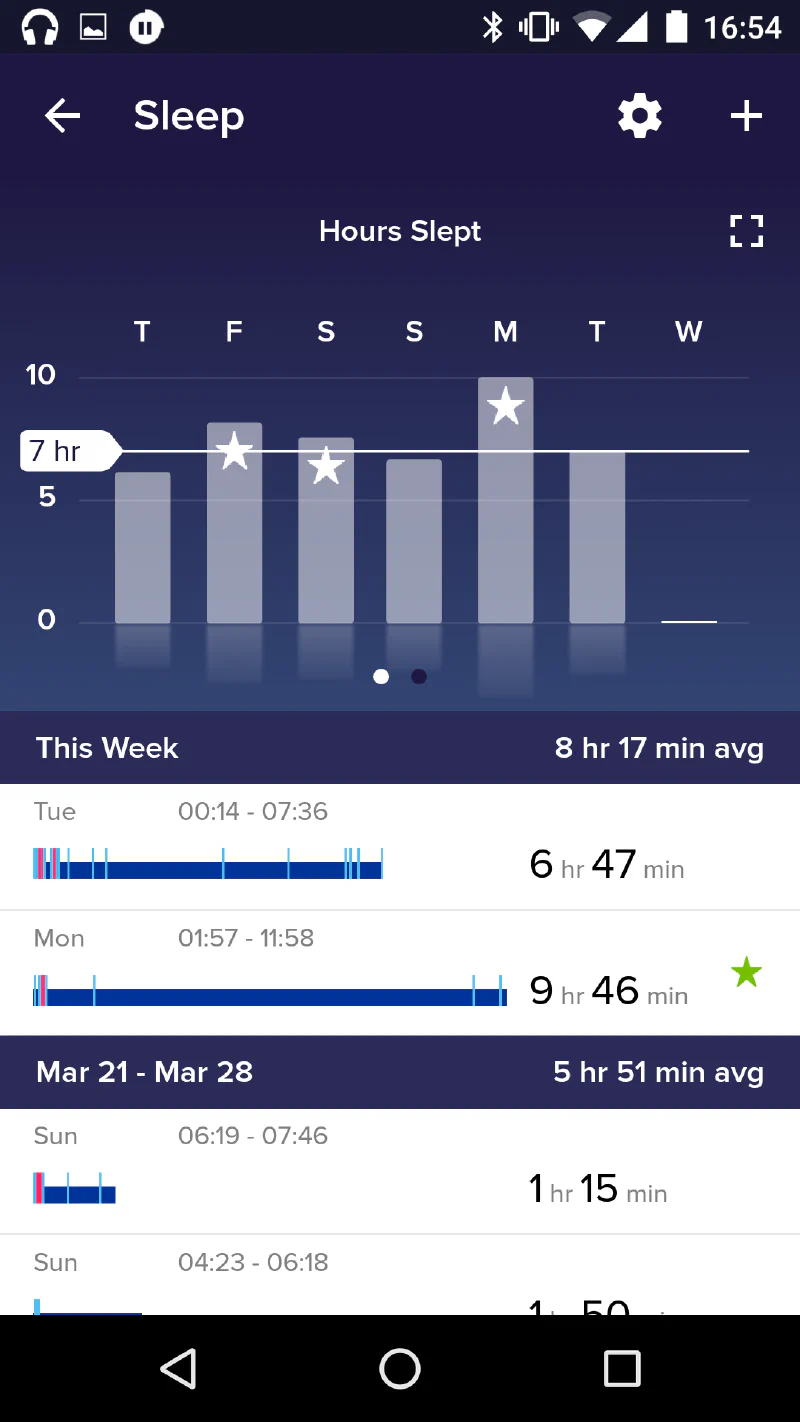Expand Hours Slept chart to fullscreen
Viewport: 800px width, 1422px height.
pos(746,231)
